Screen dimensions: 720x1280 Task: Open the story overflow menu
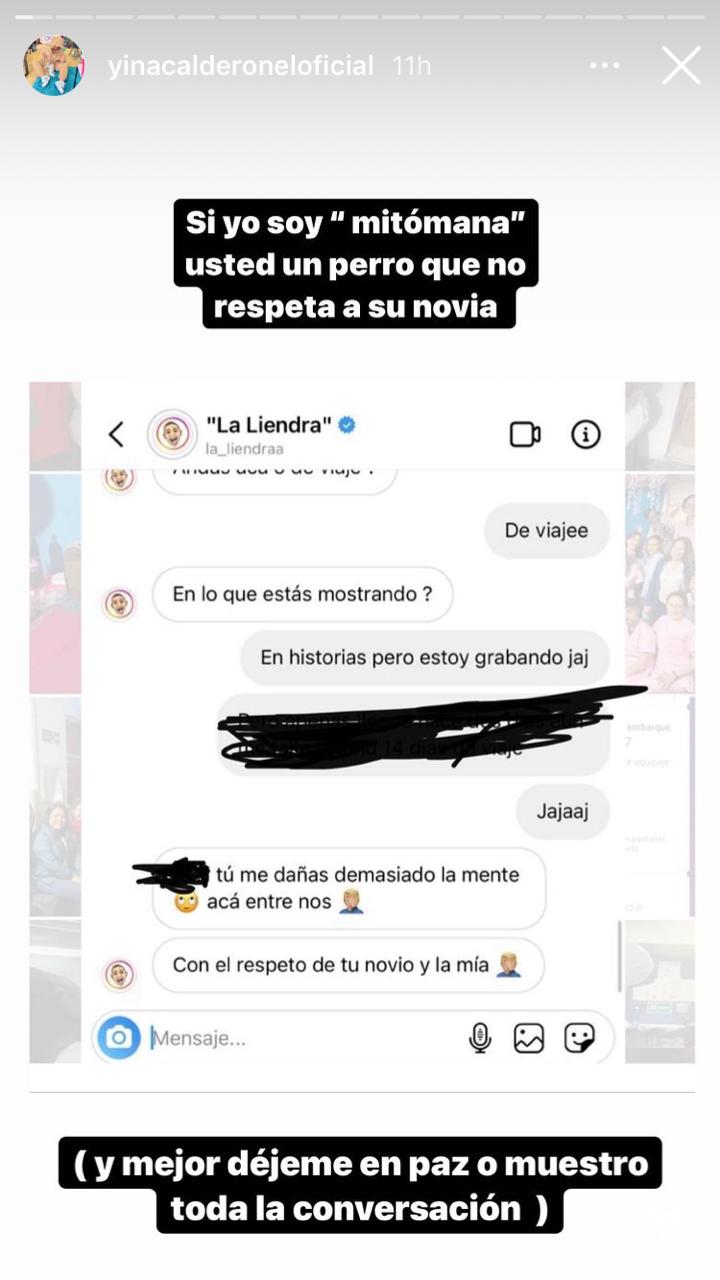(x=605, y=66)
